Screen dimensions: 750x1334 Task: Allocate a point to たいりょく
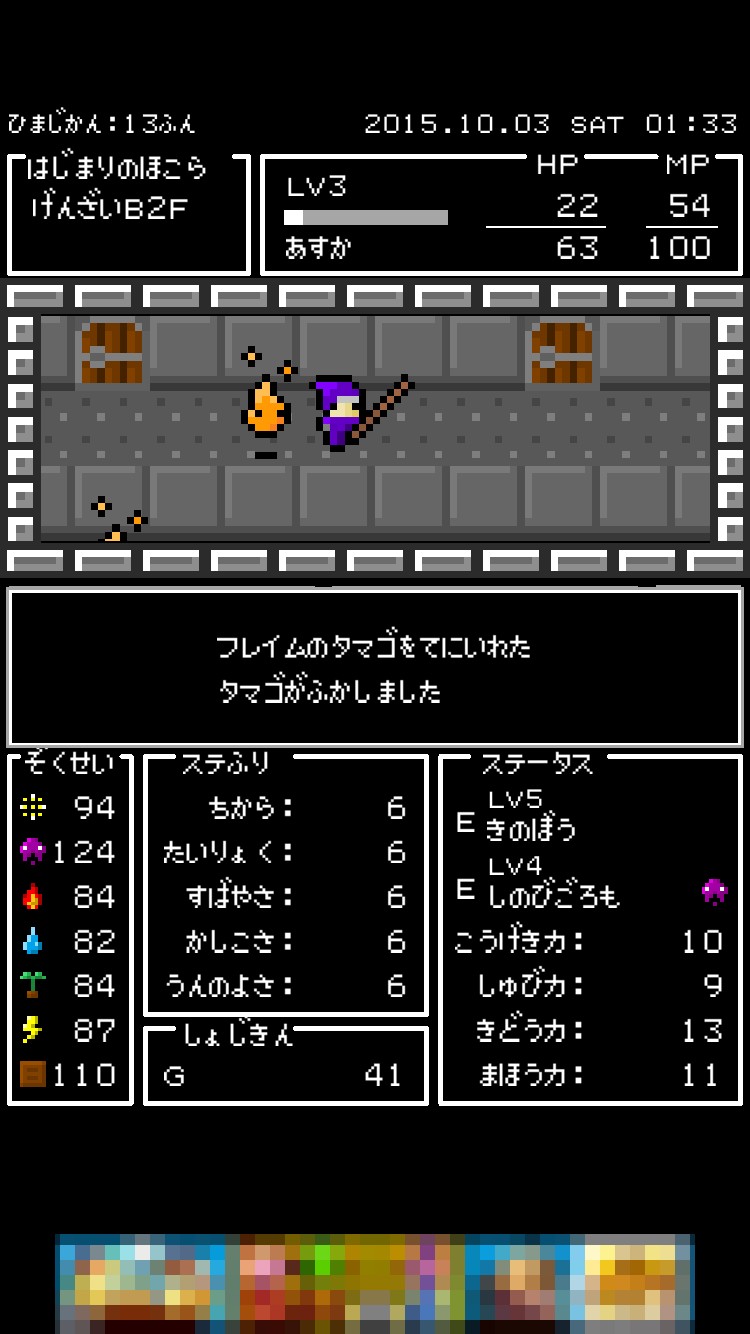click(286, 853)
